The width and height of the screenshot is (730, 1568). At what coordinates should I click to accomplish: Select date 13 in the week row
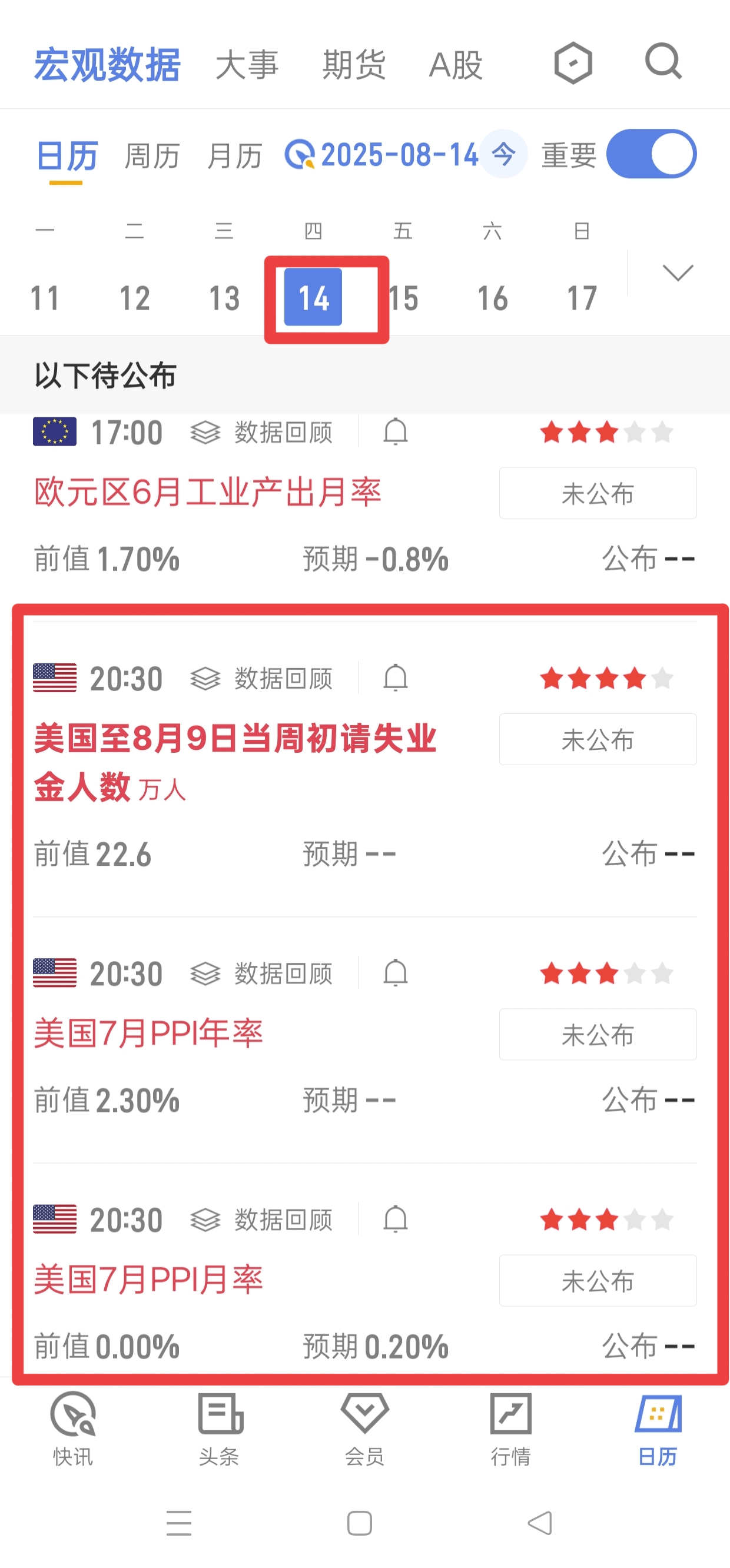(x=224, y=298)
